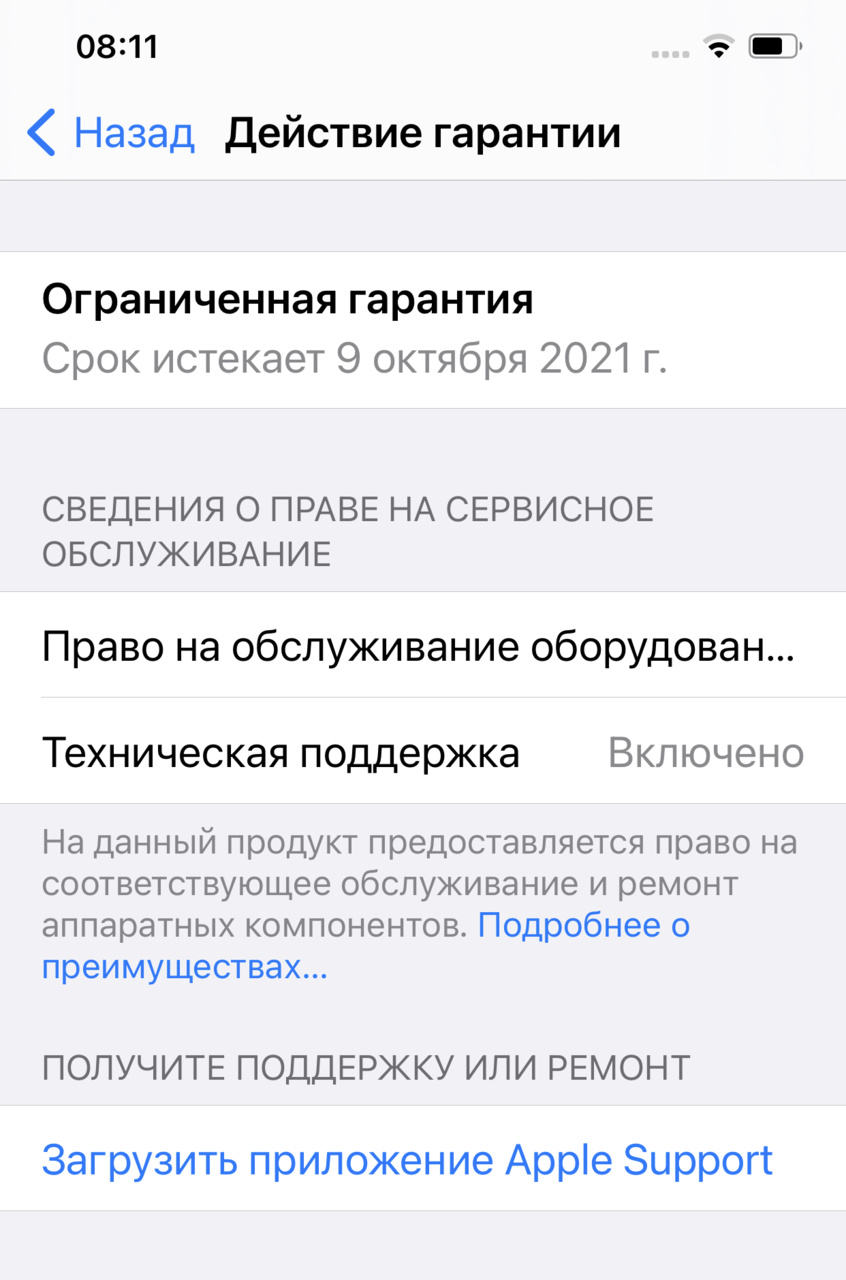Go back with the Назад button
The height and width of the screenshot is (1280, 846).
(x=110, y=133)
